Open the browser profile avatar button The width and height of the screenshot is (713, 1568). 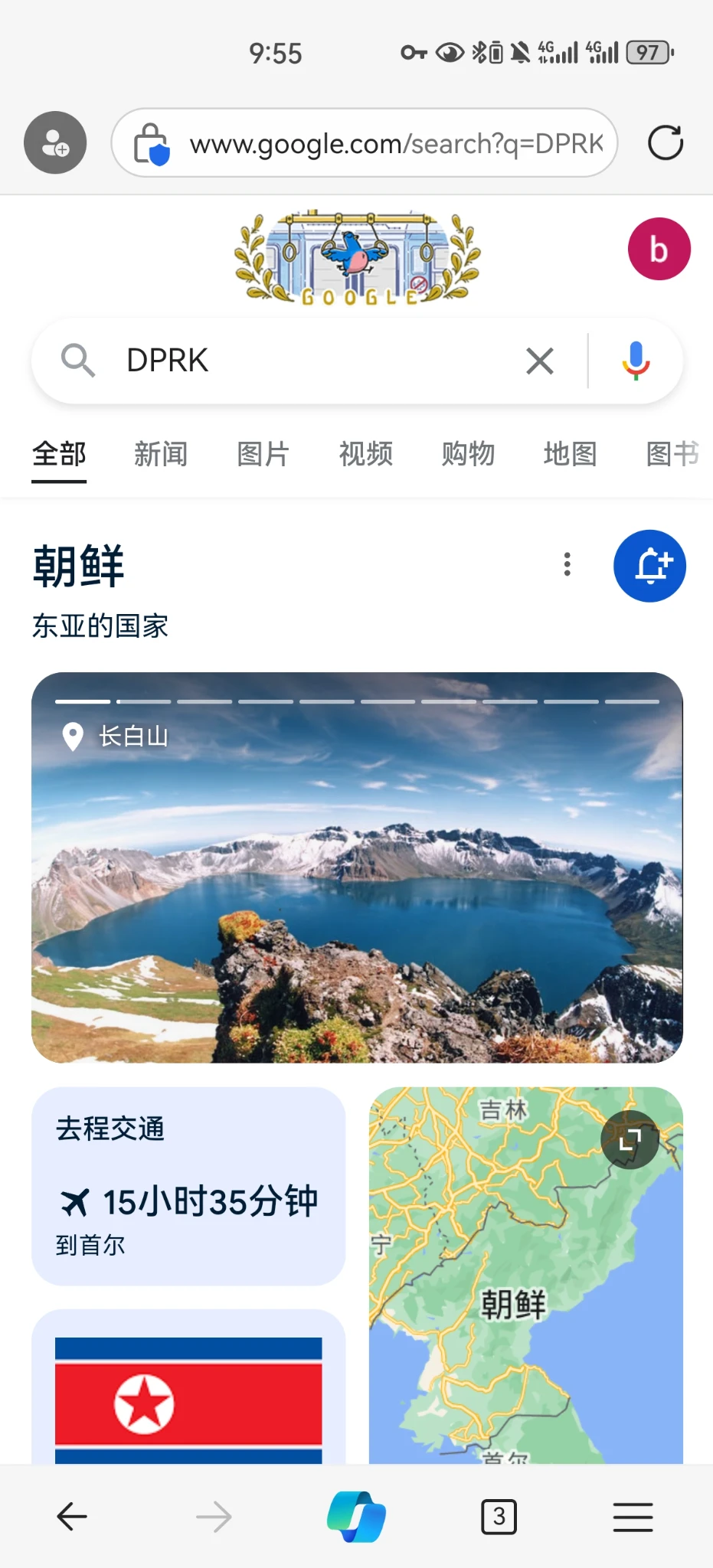(x=55, y=143)
